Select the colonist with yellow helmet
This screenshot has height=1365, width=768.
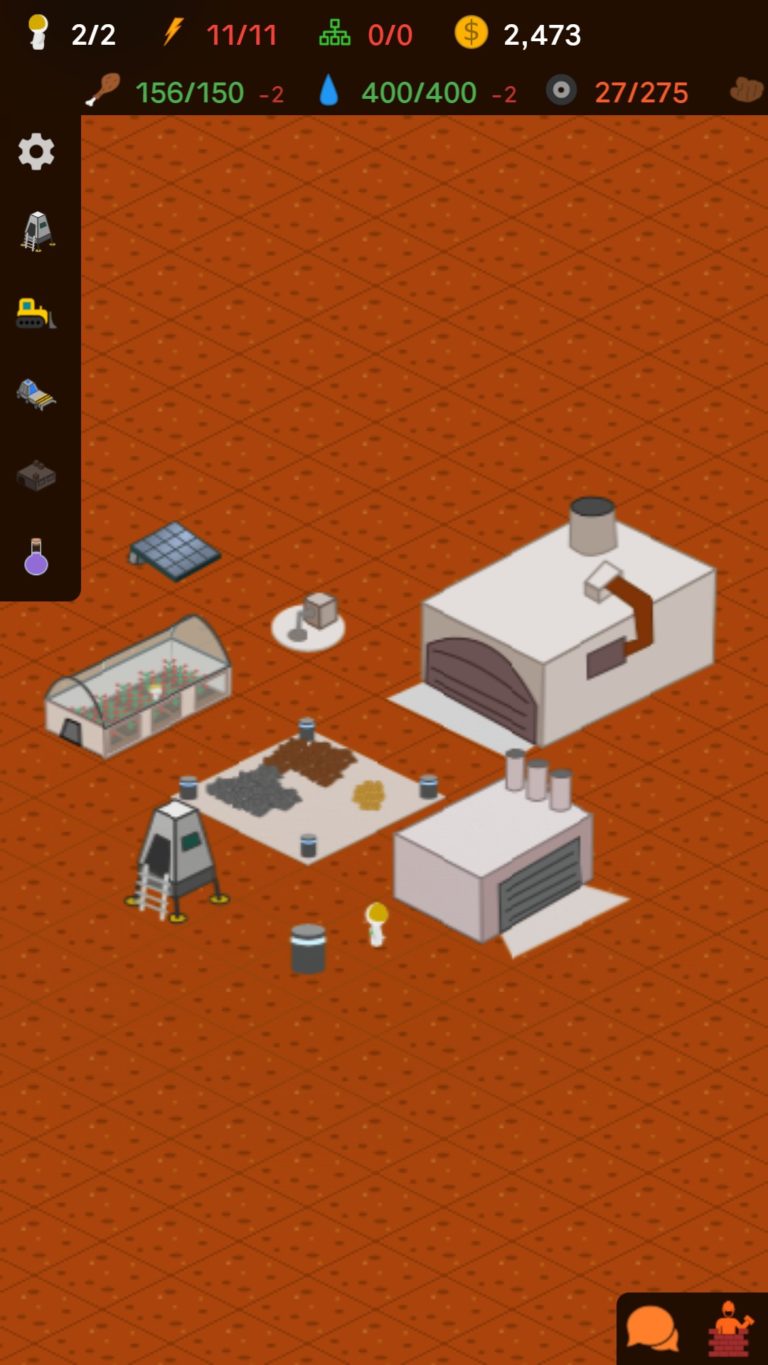376,924
